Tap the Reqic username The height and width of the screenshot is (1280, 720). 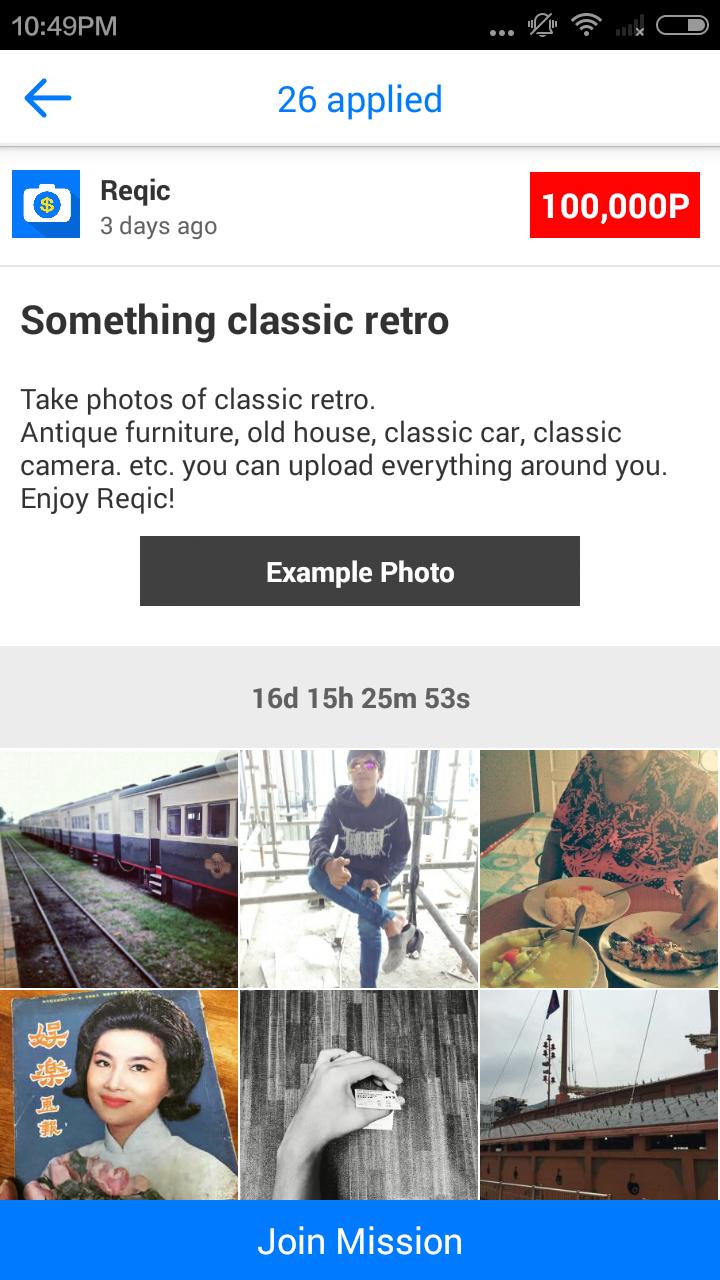133,190
